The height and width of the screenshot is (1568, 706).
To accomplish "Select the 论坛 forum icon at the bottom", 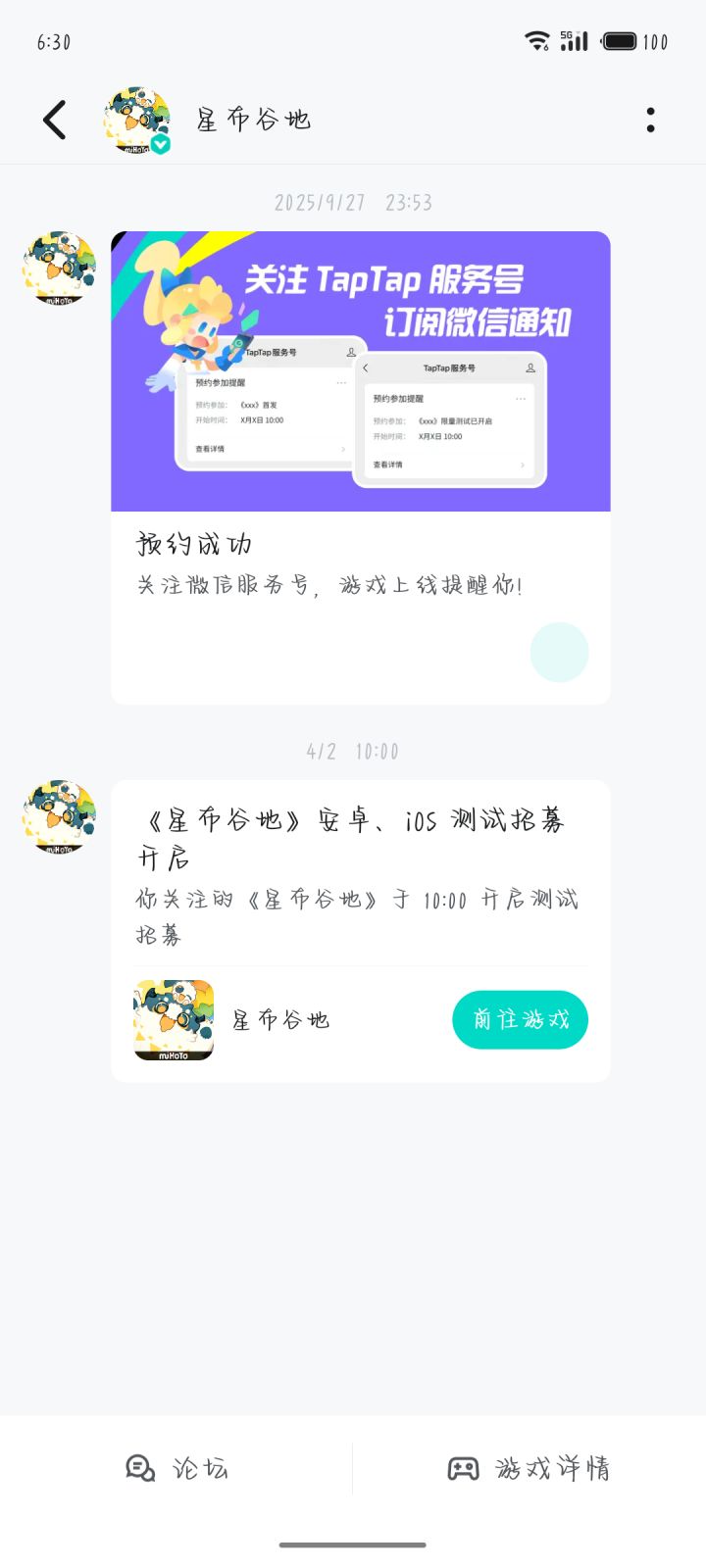I will tap(140, 1468).
